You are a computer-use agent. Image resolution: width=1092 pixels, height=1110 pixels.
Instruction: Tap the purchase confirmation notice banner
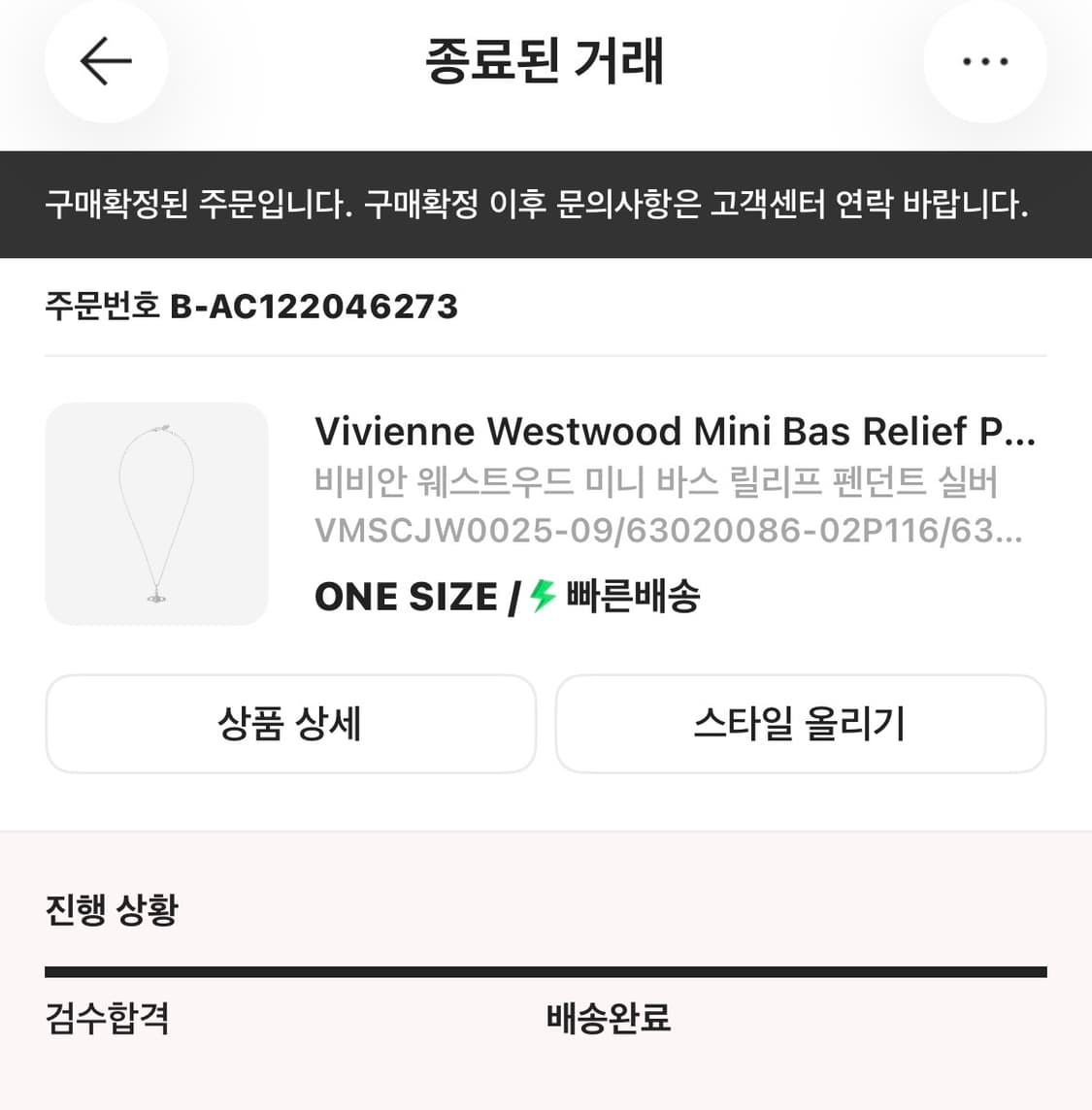[546, 204]
